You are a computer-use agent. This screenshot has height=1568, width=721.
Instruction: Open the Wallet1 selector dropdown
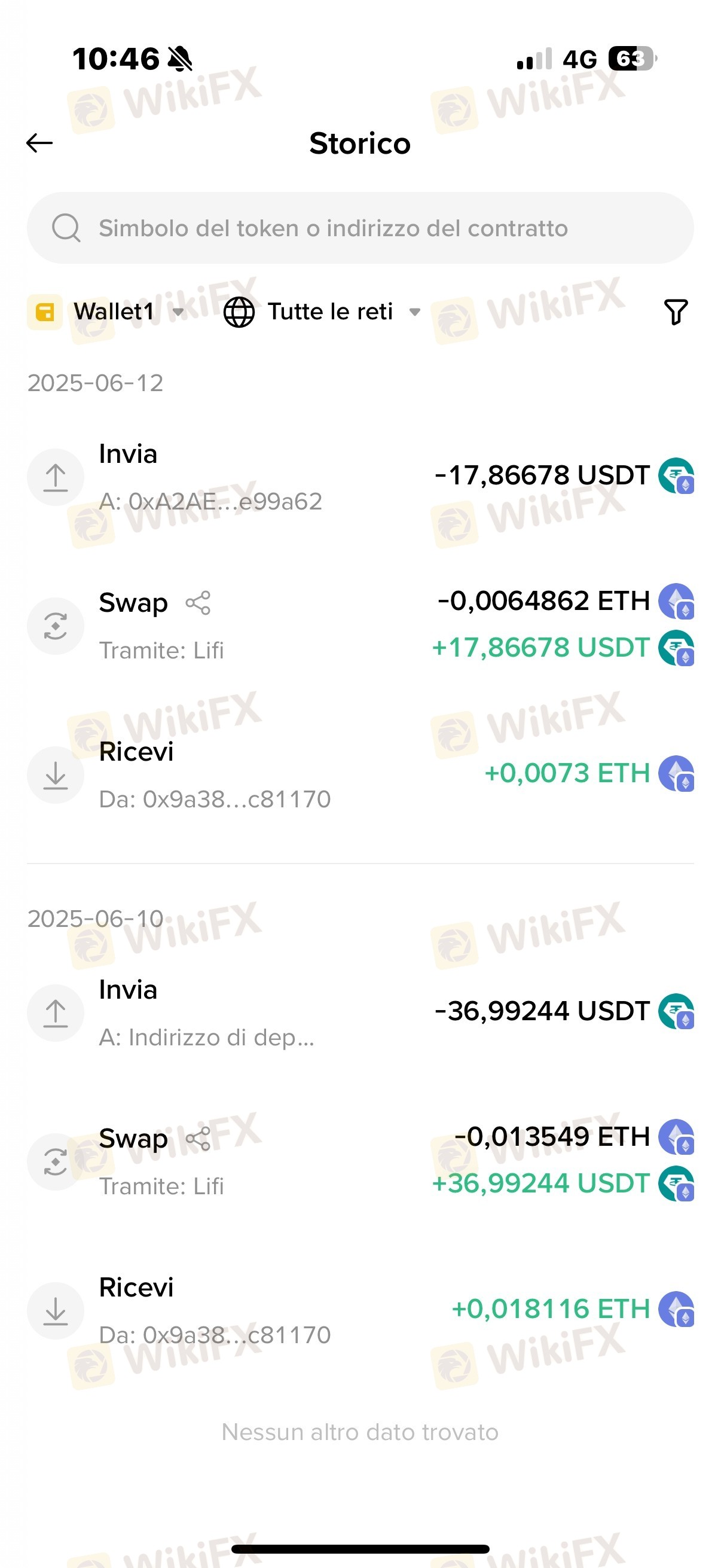(x=106, y=312)
